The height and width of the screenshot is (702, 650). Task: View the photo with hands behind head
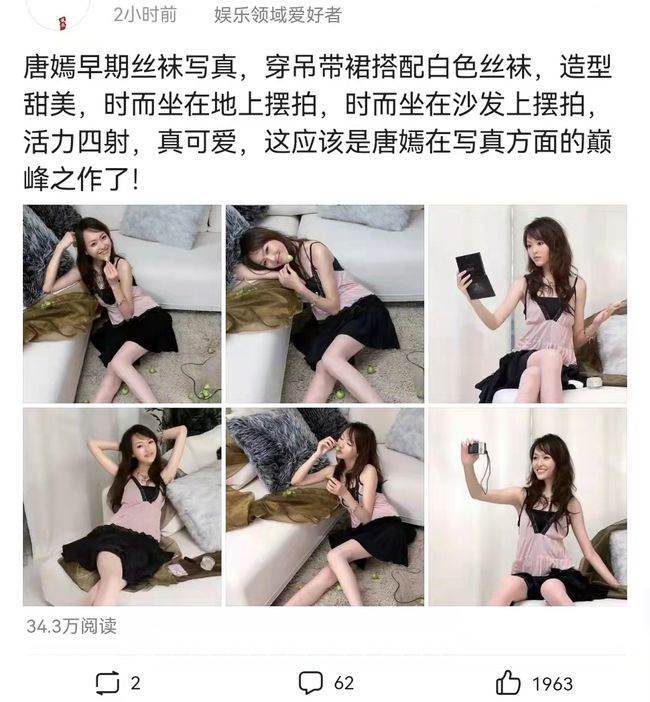coord(122,506)
